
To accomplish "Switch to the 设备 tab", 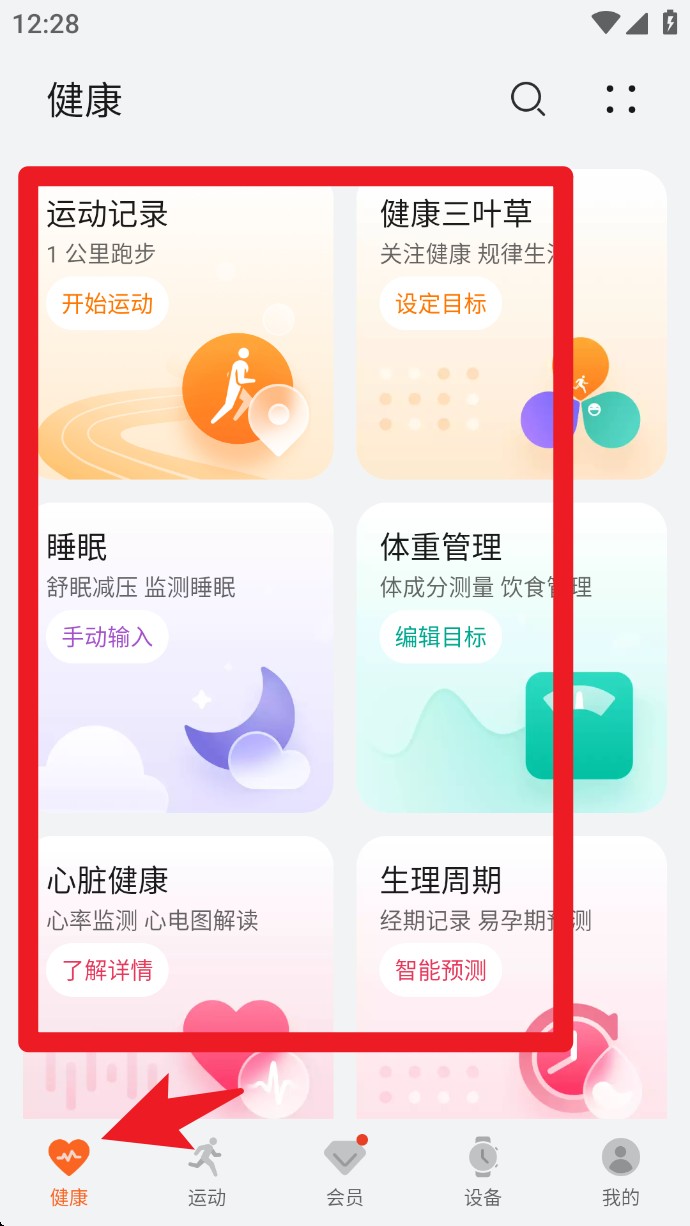I will pos(483,1170).
